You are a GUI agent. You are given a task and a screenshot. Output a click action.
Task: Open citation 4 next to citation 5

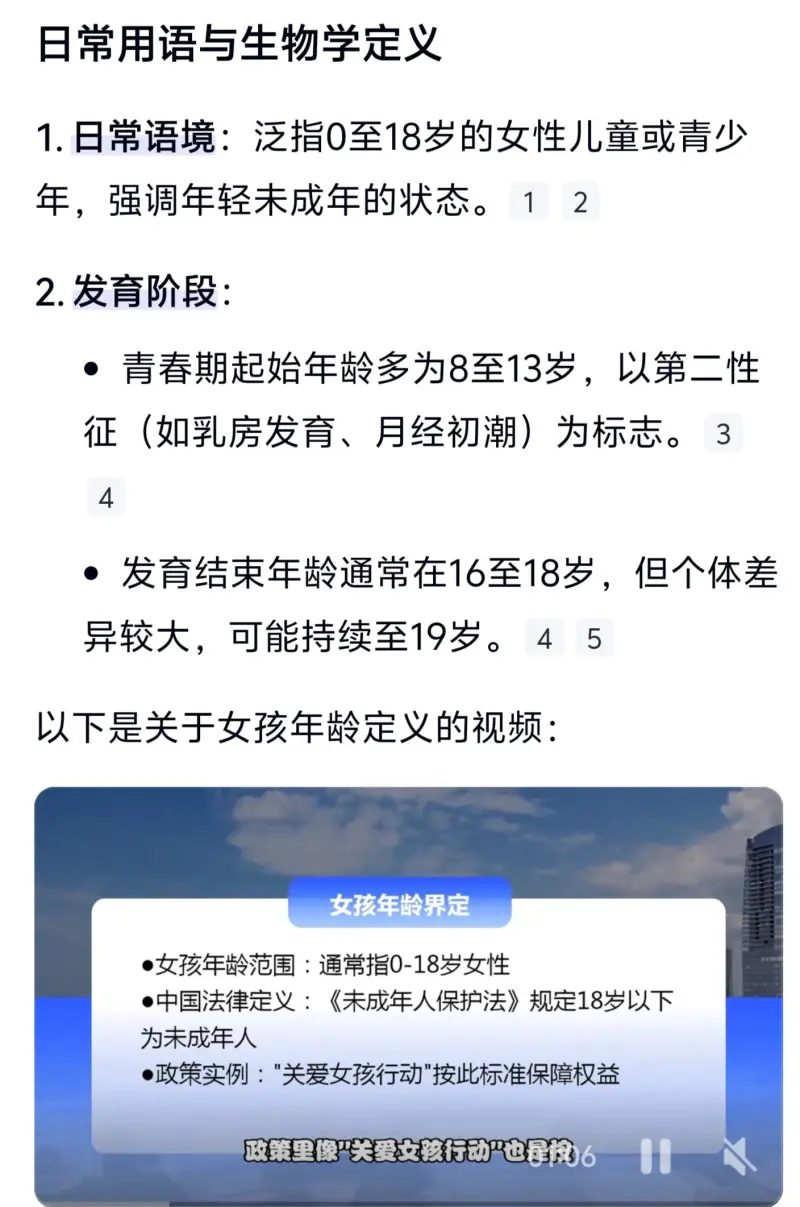[x=544, y=639]
